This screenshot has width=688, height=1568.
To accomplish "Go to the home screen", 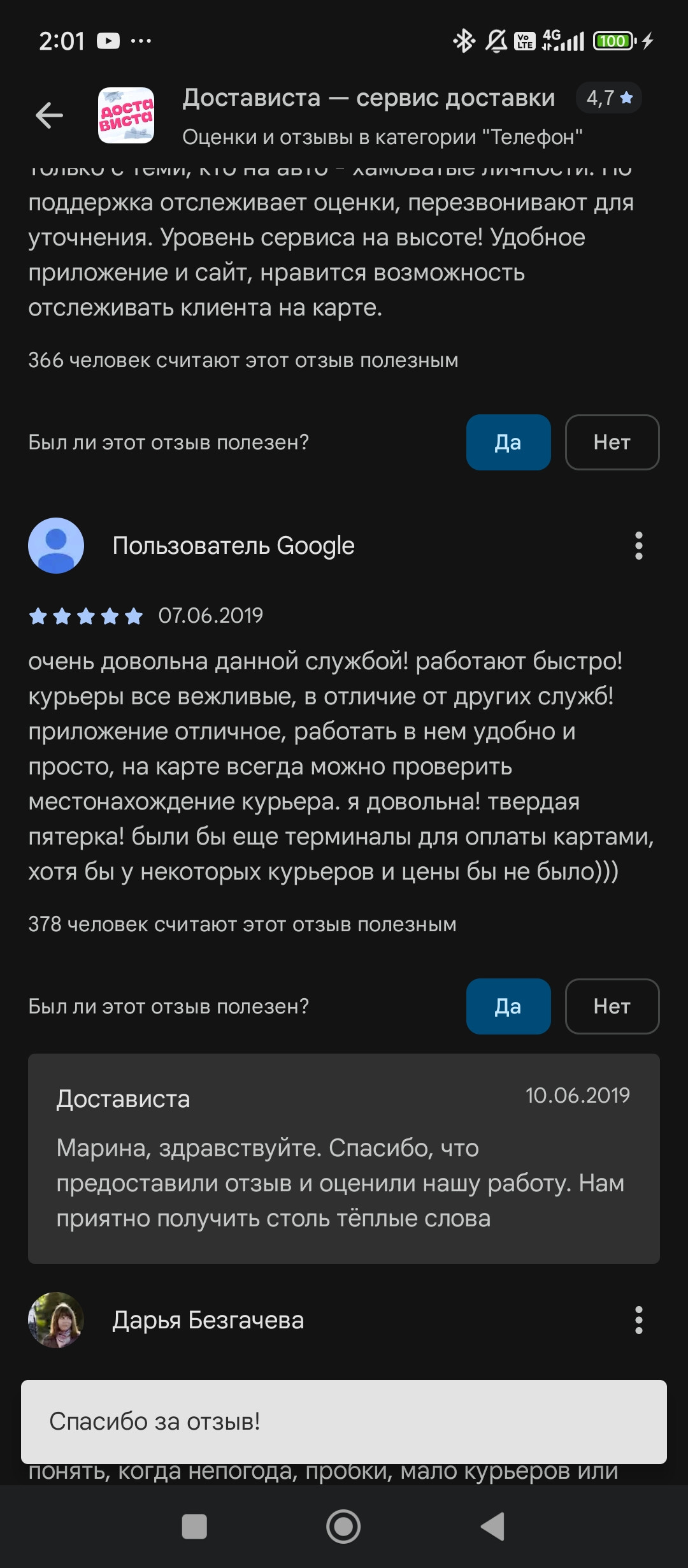I will (343, 1527).
